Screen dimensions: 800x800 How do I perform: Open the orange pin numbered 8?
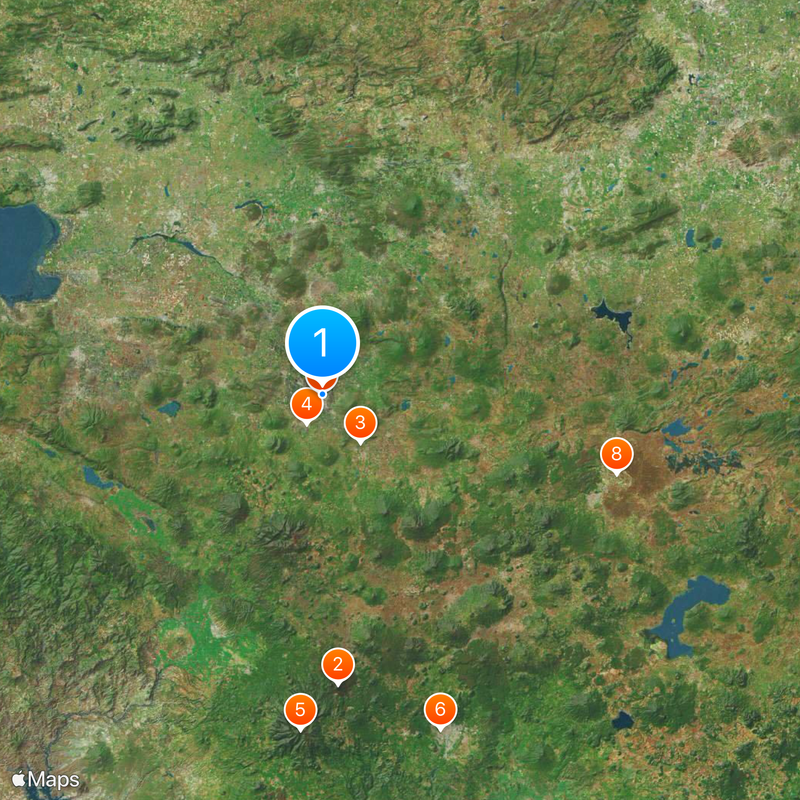point(616,455)
